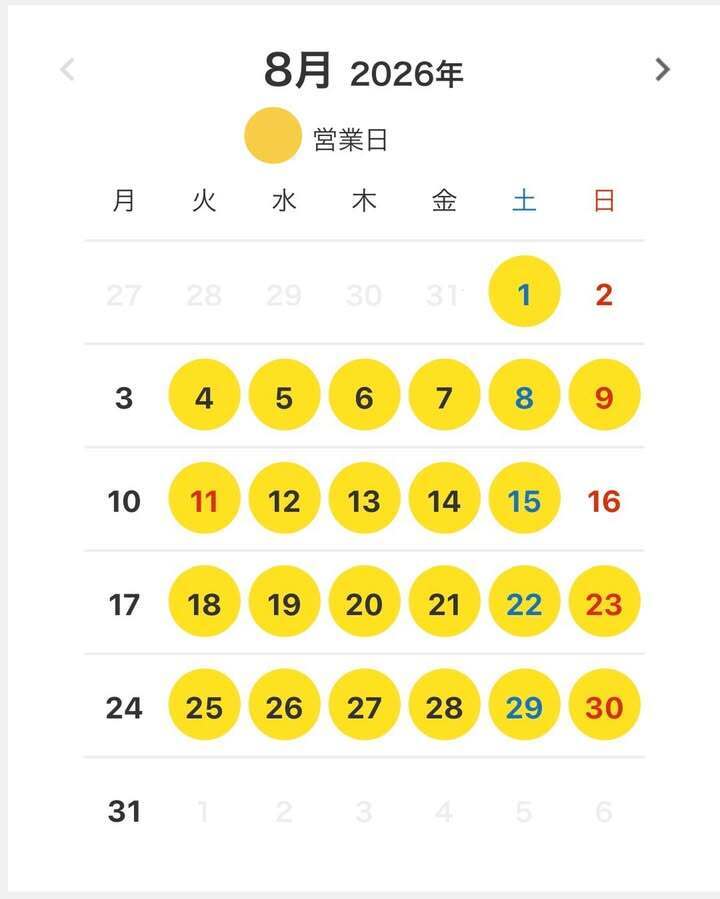The height and width of the screenshot is (899, 720).
Task: Select August 1 on the calendar
Action: tap(524, 291)
